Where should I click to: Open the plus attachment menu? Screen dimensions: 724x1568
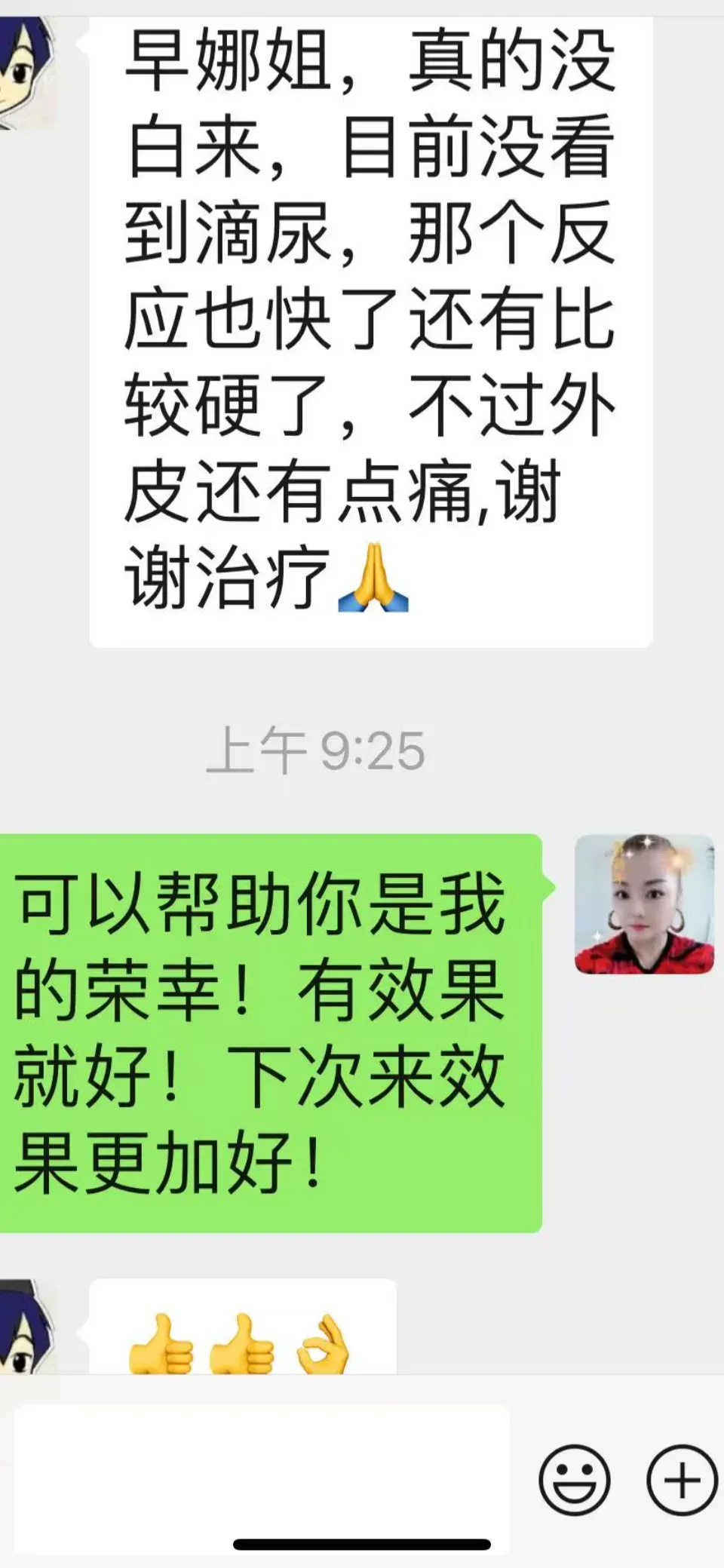[682, 1479]
